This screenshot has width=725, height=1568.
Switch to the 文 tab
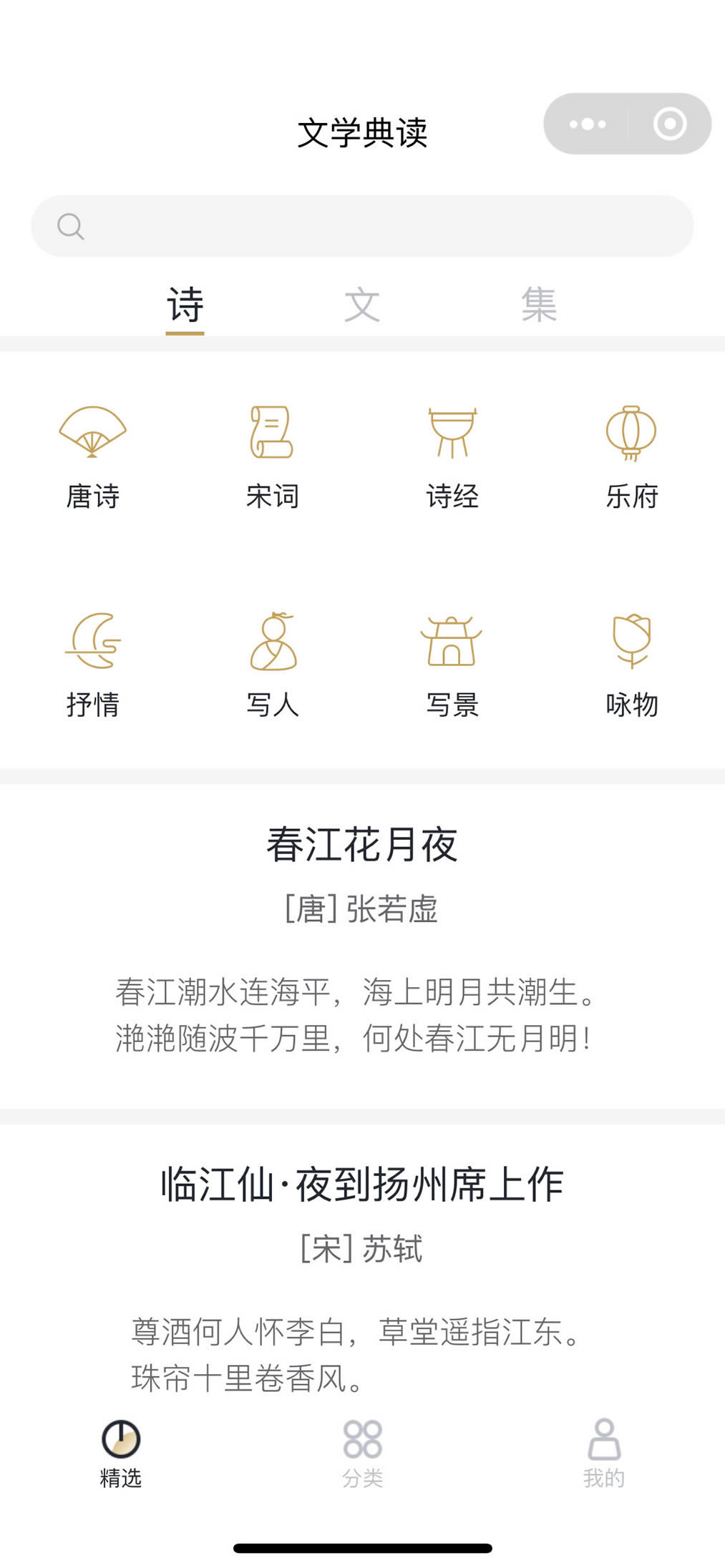[362, 305]
